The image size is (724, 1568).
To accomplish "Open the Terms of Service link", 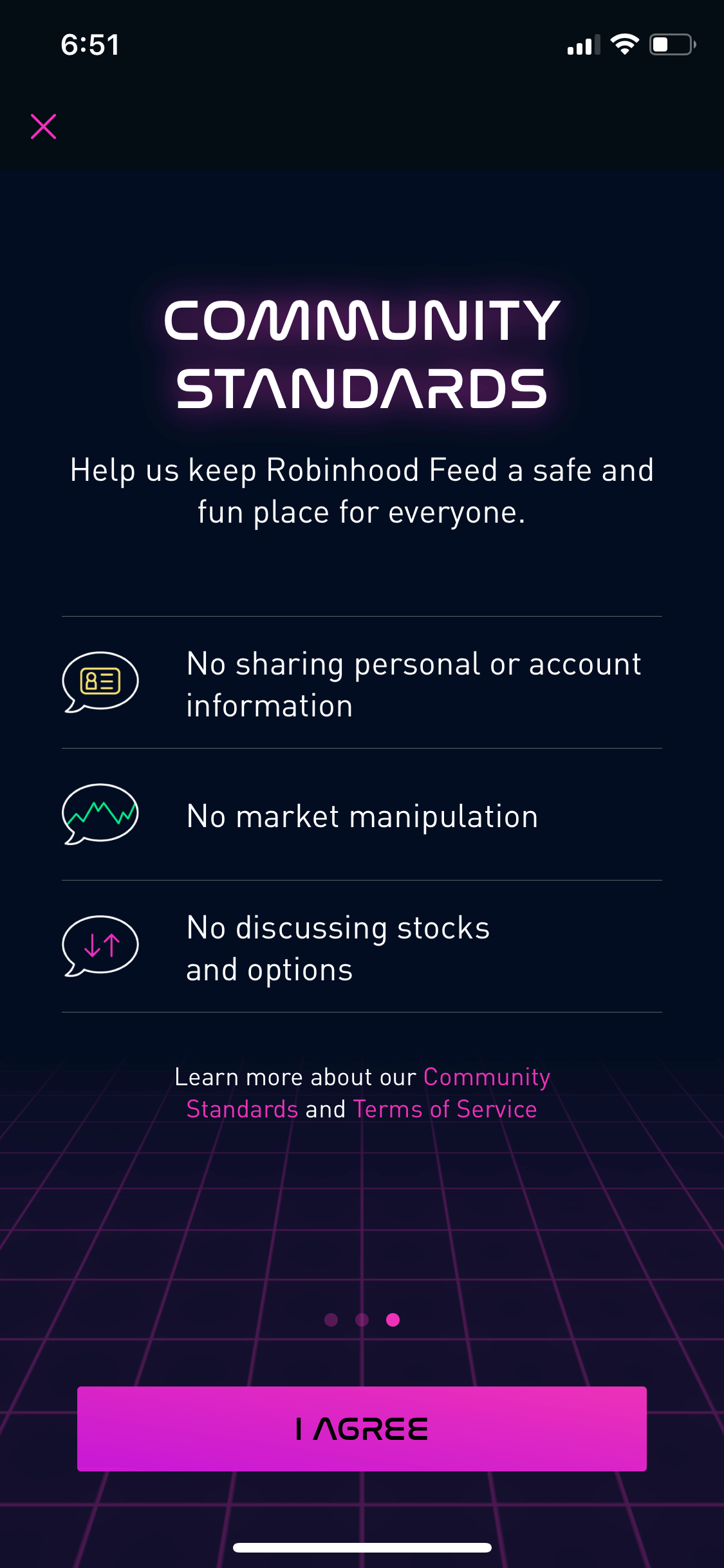I will (x=445, y=1109).
